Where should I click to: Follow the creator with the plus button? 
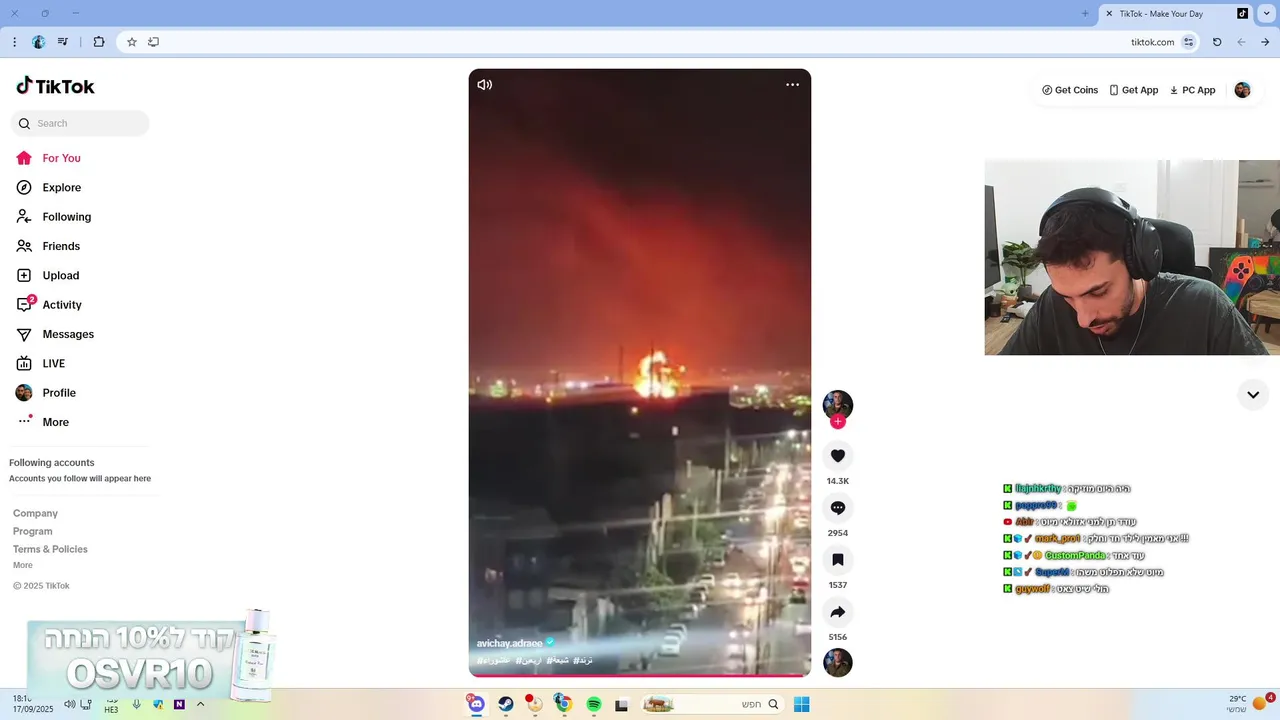pos(838,422)
